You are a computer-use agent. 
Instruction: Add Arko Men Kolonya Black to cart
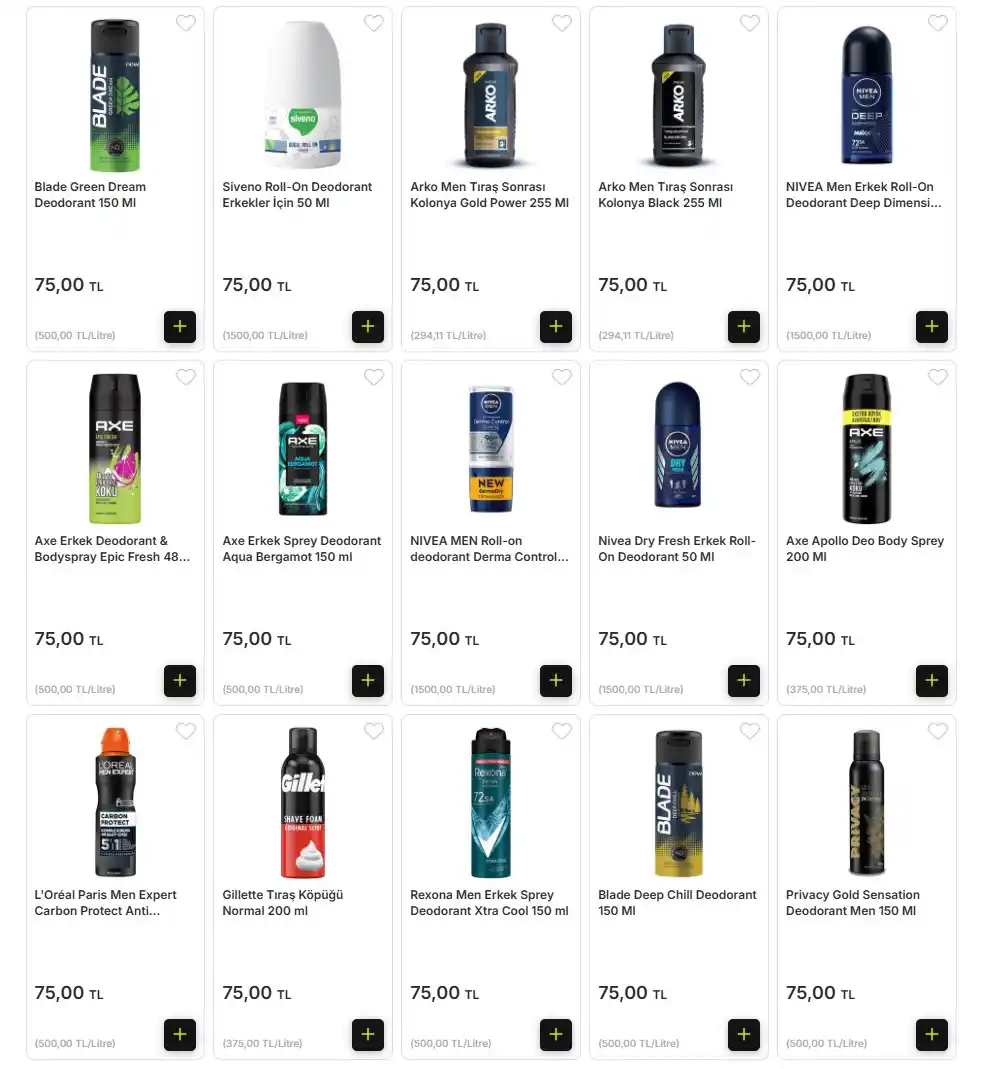[744, 327]
